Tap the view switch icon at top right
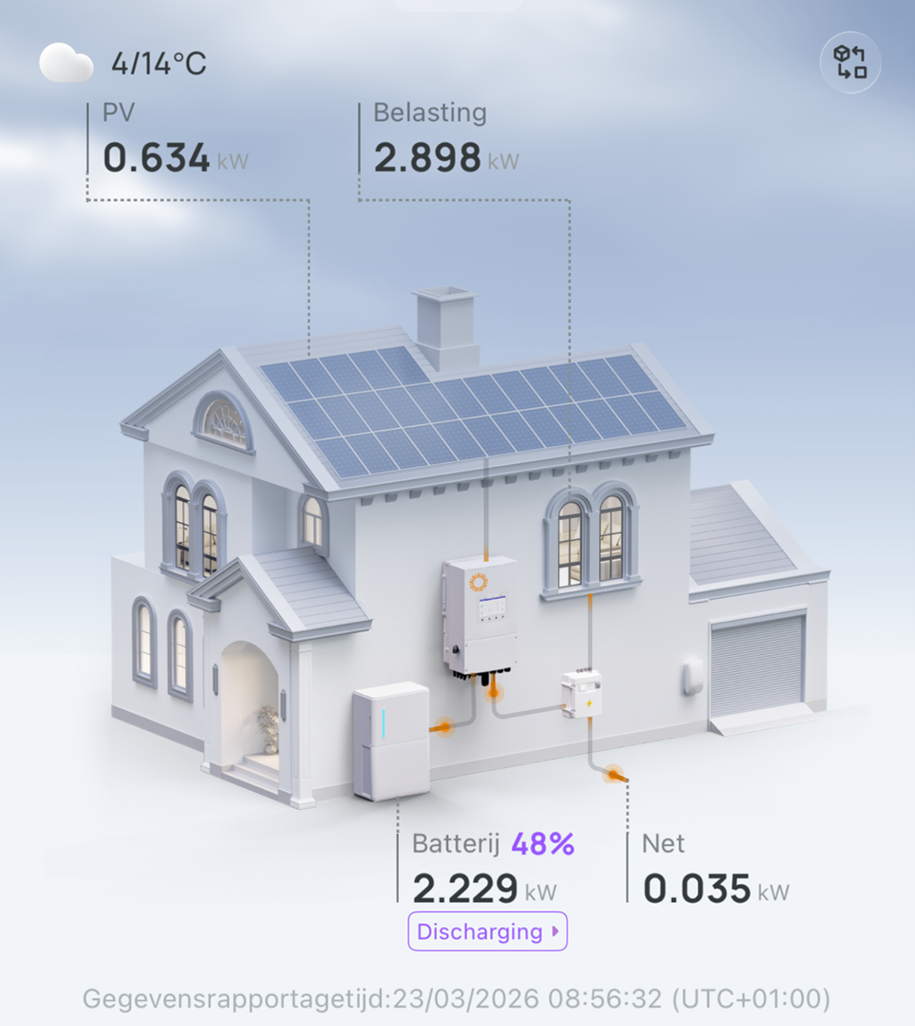Image resolution: width=915 pixels, height=1026 pixels. tap(850, 63)
